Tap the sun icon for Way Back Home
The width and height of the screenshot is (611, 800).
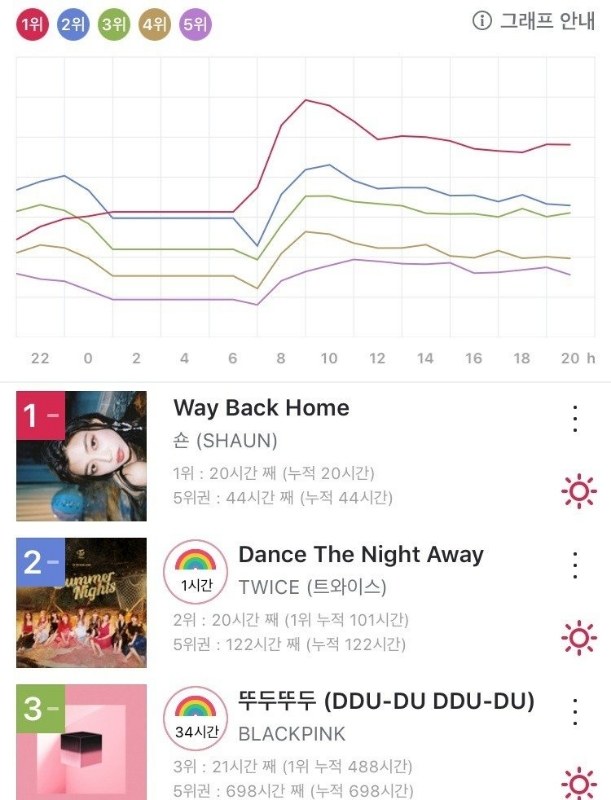578,492
